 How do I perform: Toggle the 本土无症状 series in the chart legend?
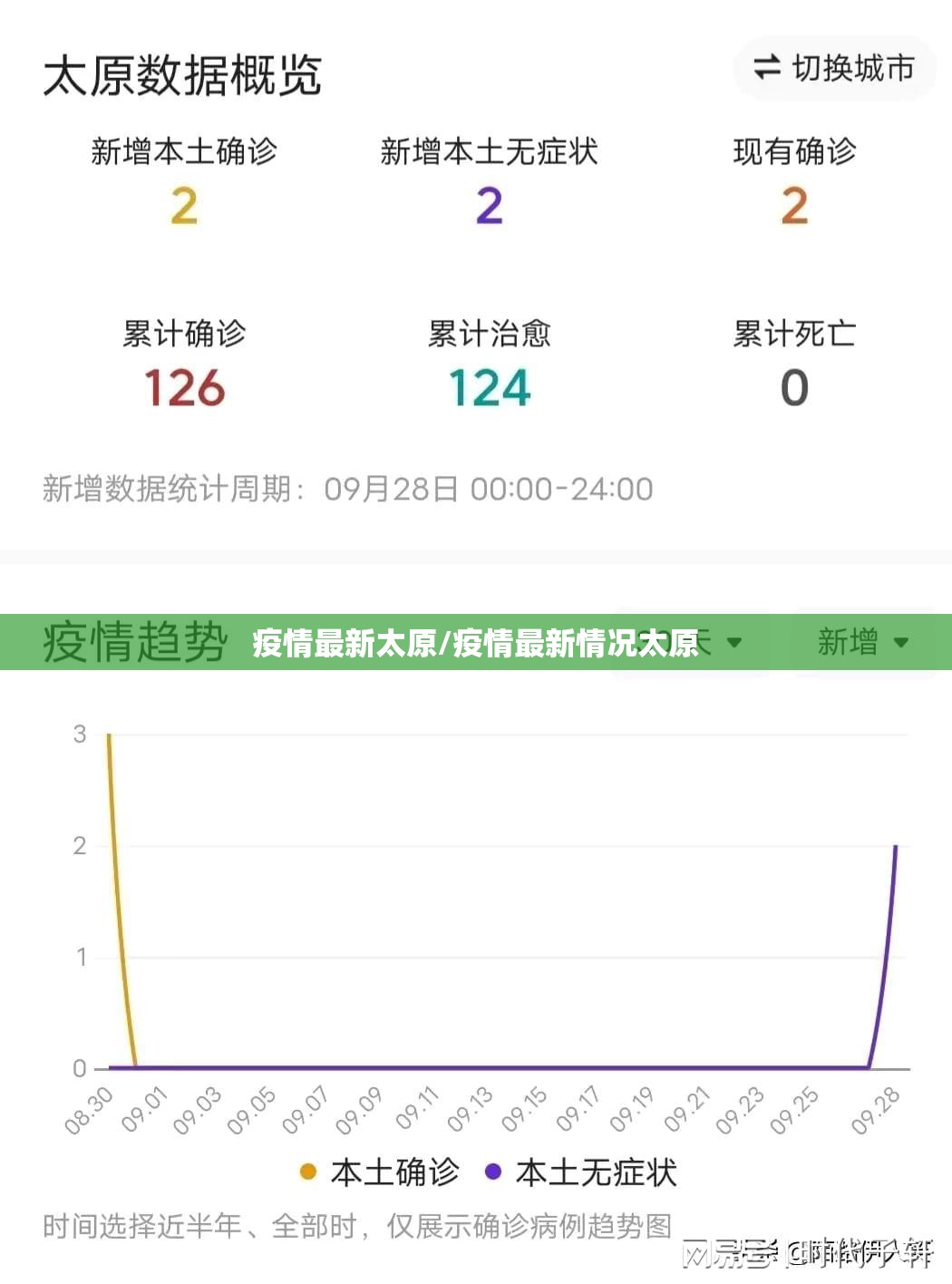(x=581, y=1172)
